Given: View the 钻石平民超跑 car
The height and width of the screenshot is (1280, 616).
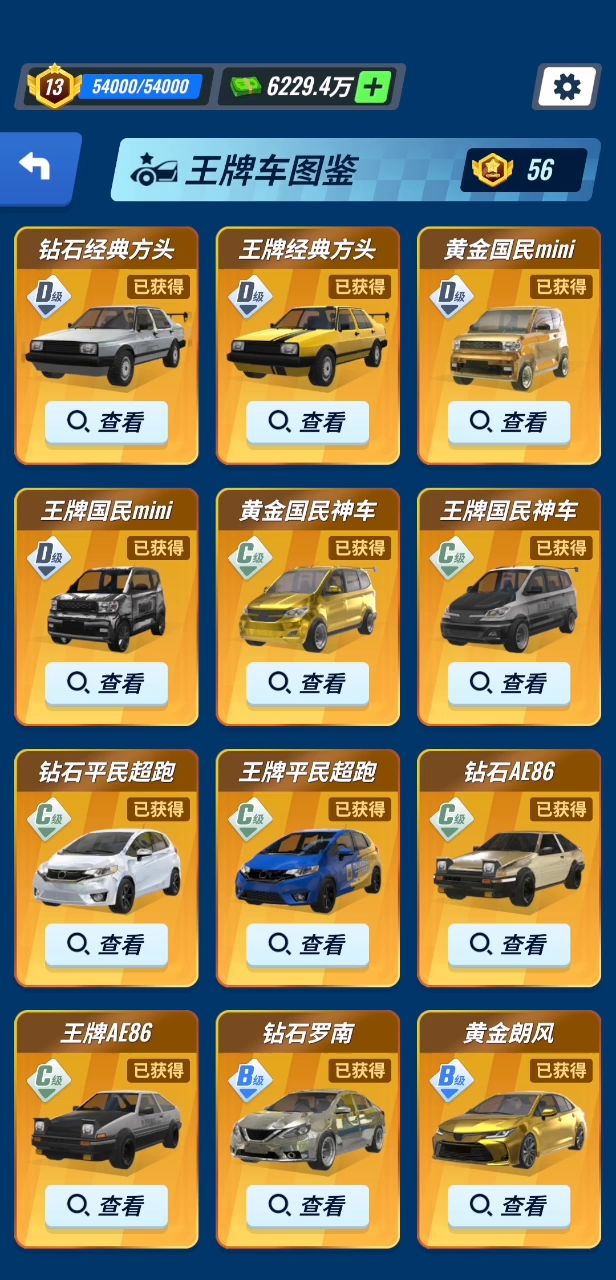Looking at the screenshot, I should (x=106, y=944).
